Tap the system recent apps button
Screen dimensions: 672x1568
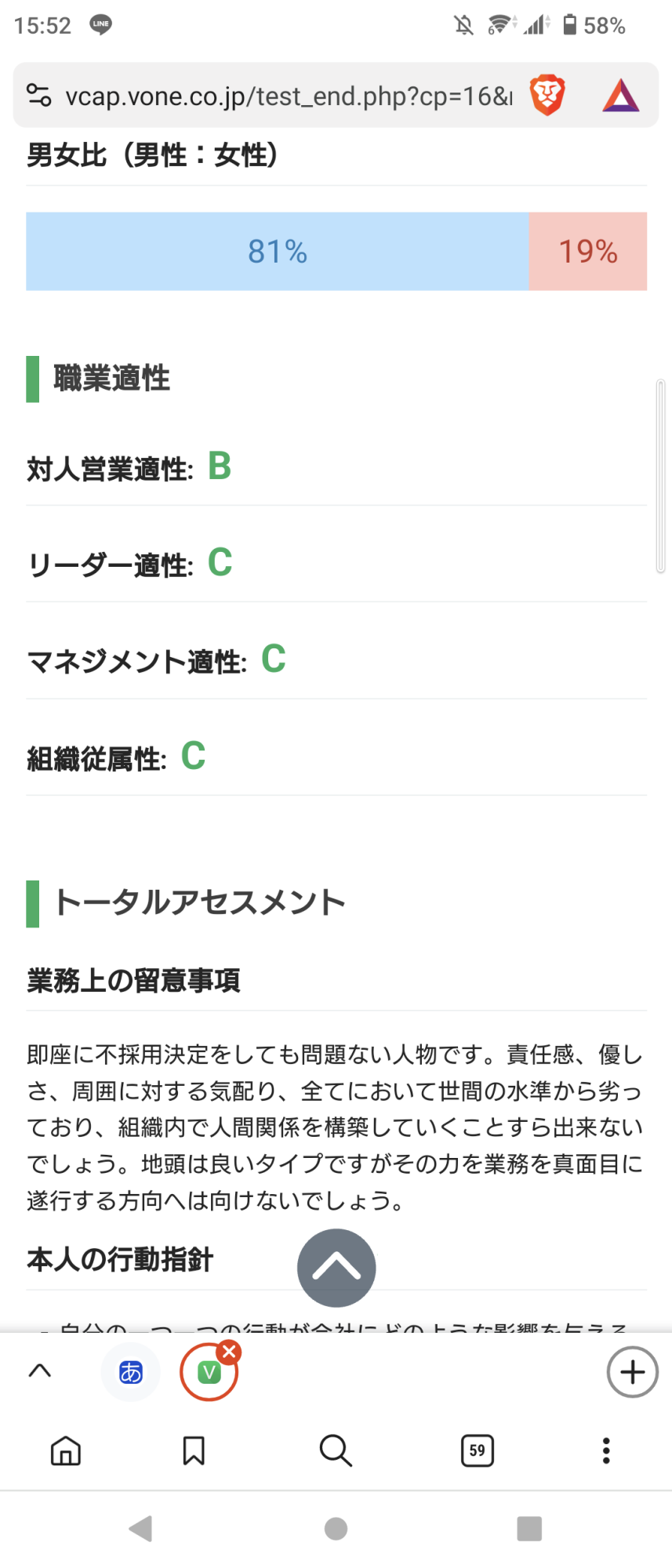click(529, 1529)
